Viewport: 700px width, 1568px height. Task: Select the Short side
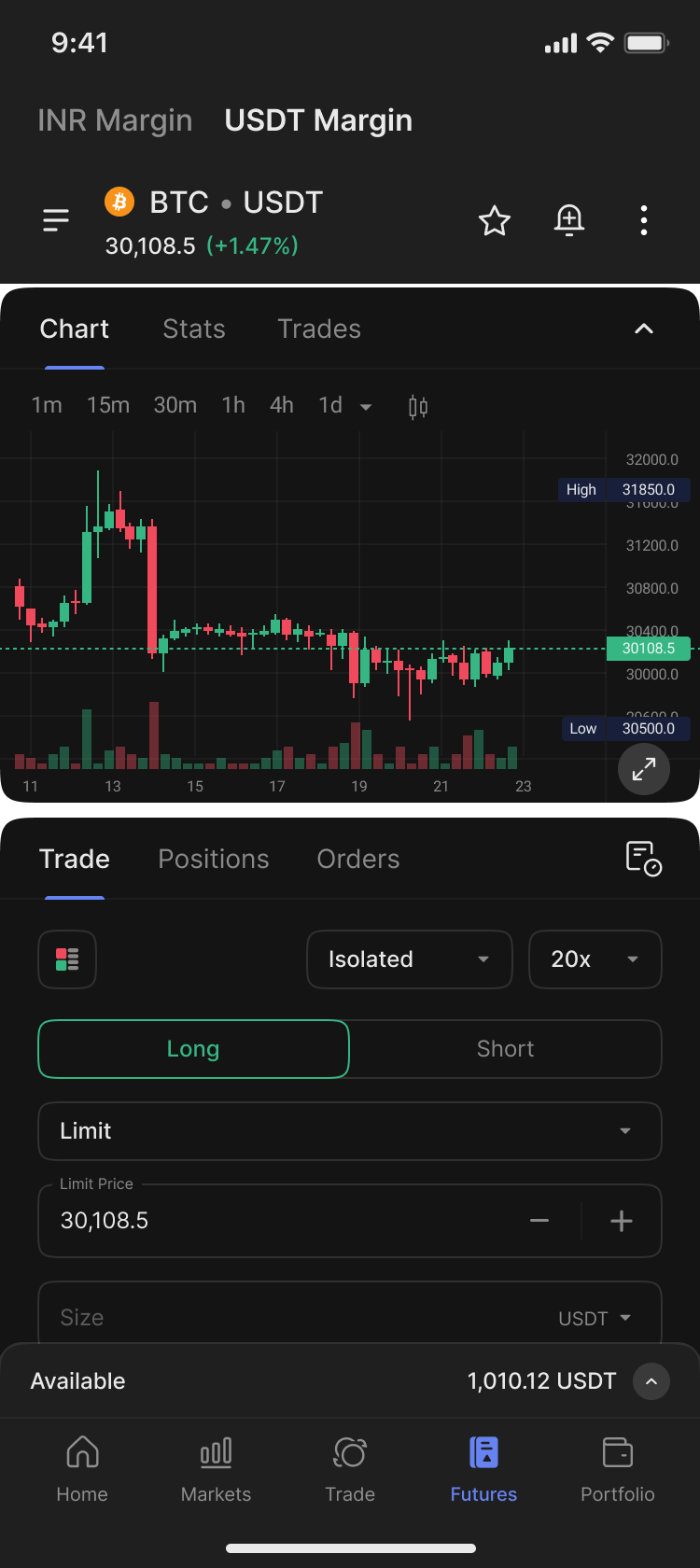click(x=506, y=1049)
